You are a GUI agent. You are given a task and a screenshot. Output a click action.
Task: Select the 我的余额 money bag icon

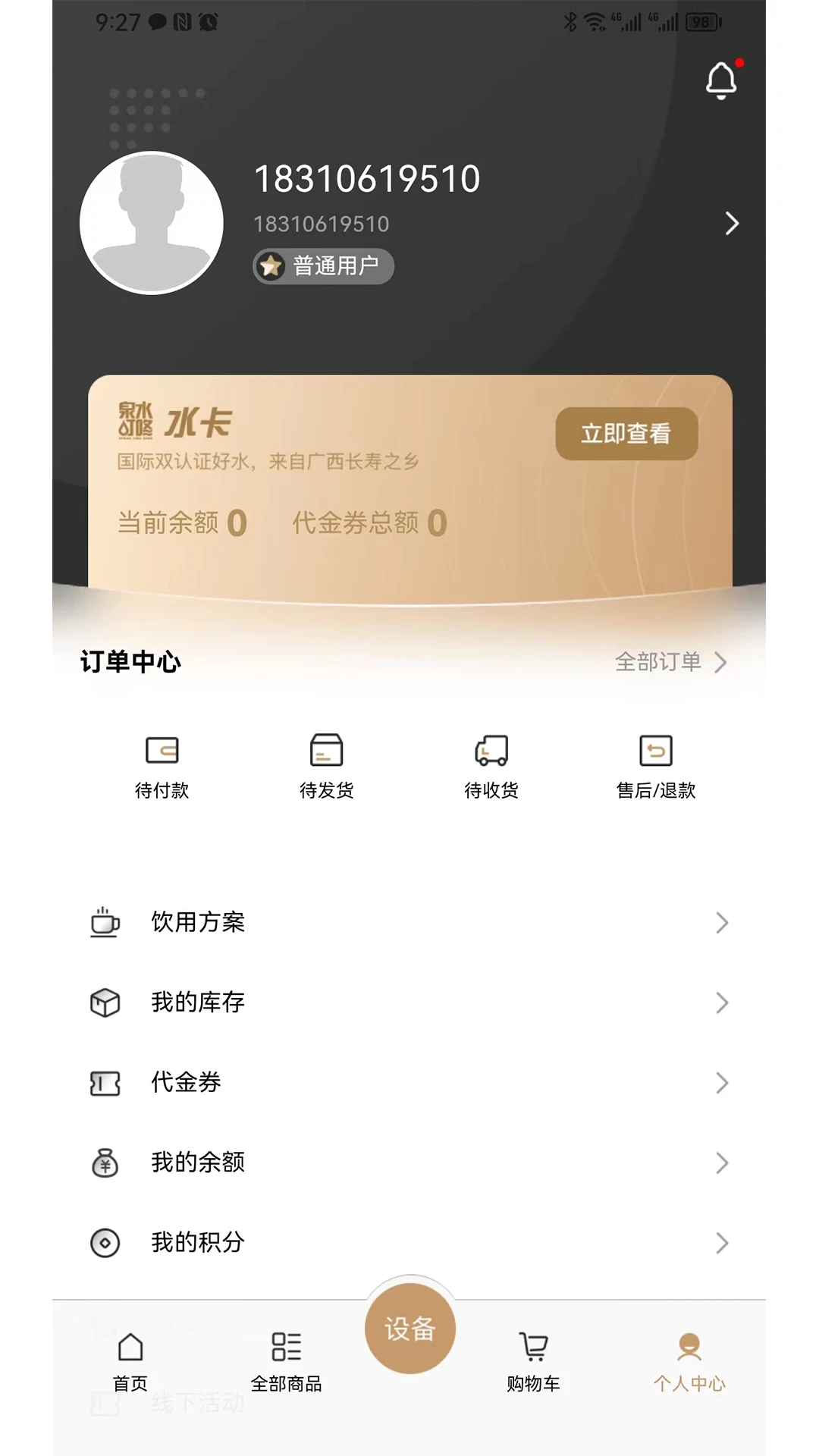(x=105, y=1163)
